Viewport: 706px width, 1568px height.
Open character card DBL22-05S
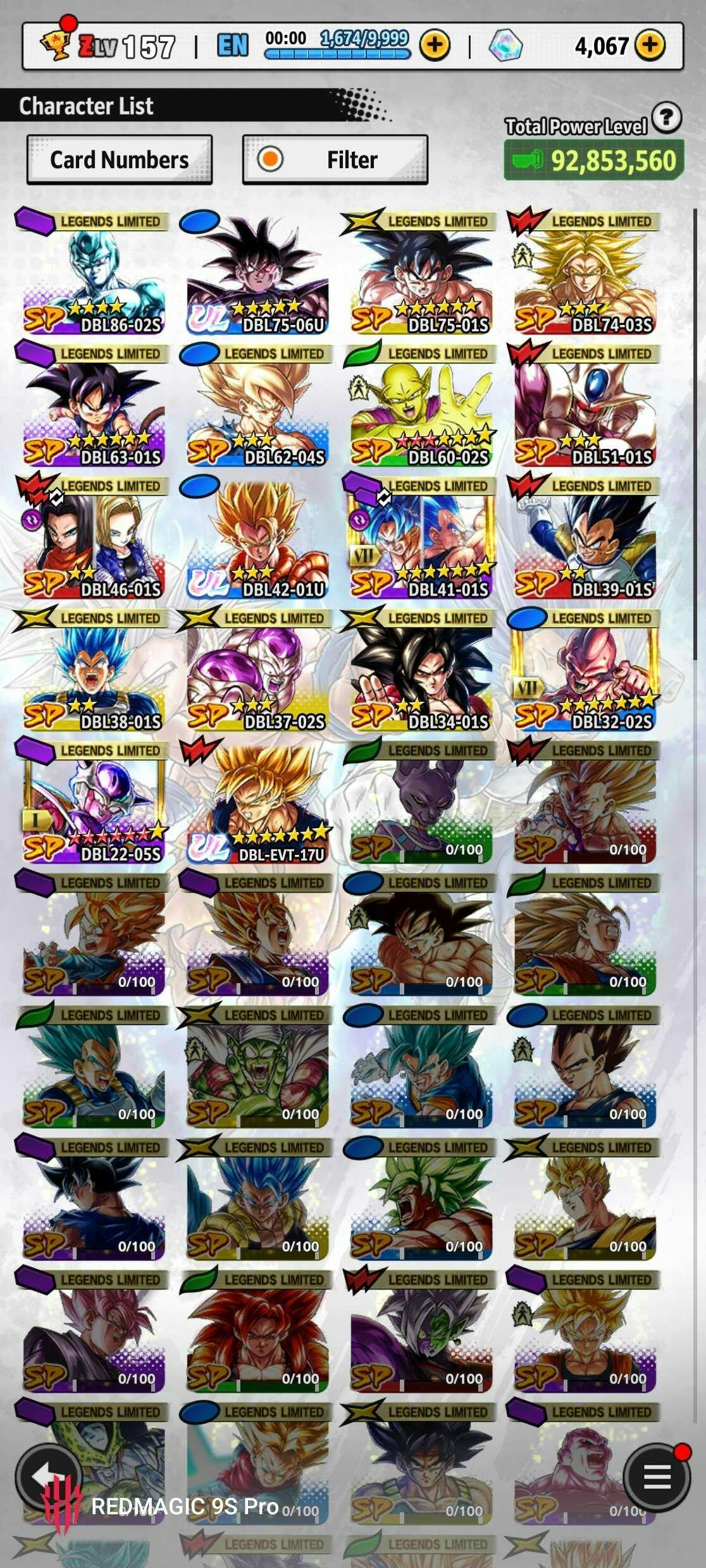[93, 802]
